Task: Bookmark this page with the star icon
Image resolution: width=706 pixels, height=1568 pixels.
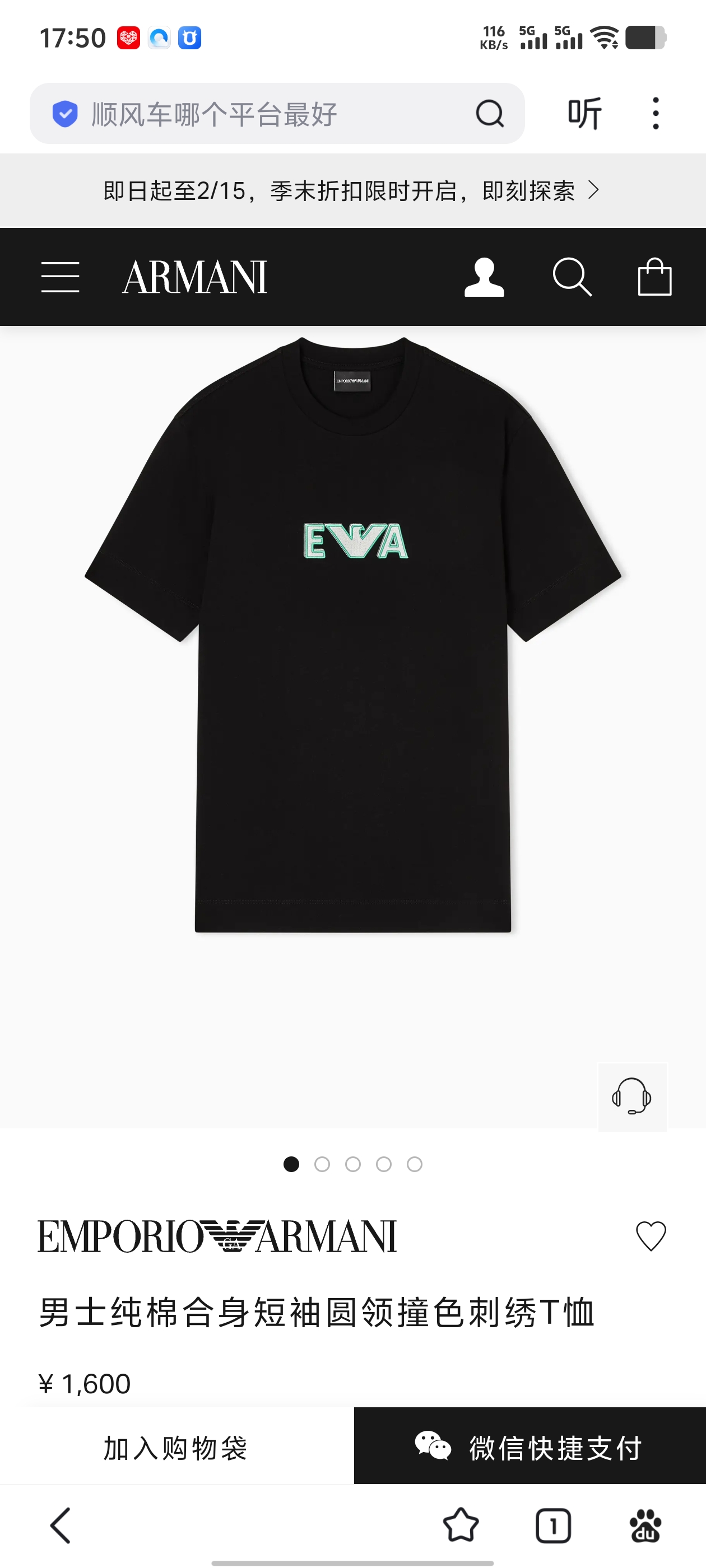Action: 461,1525
